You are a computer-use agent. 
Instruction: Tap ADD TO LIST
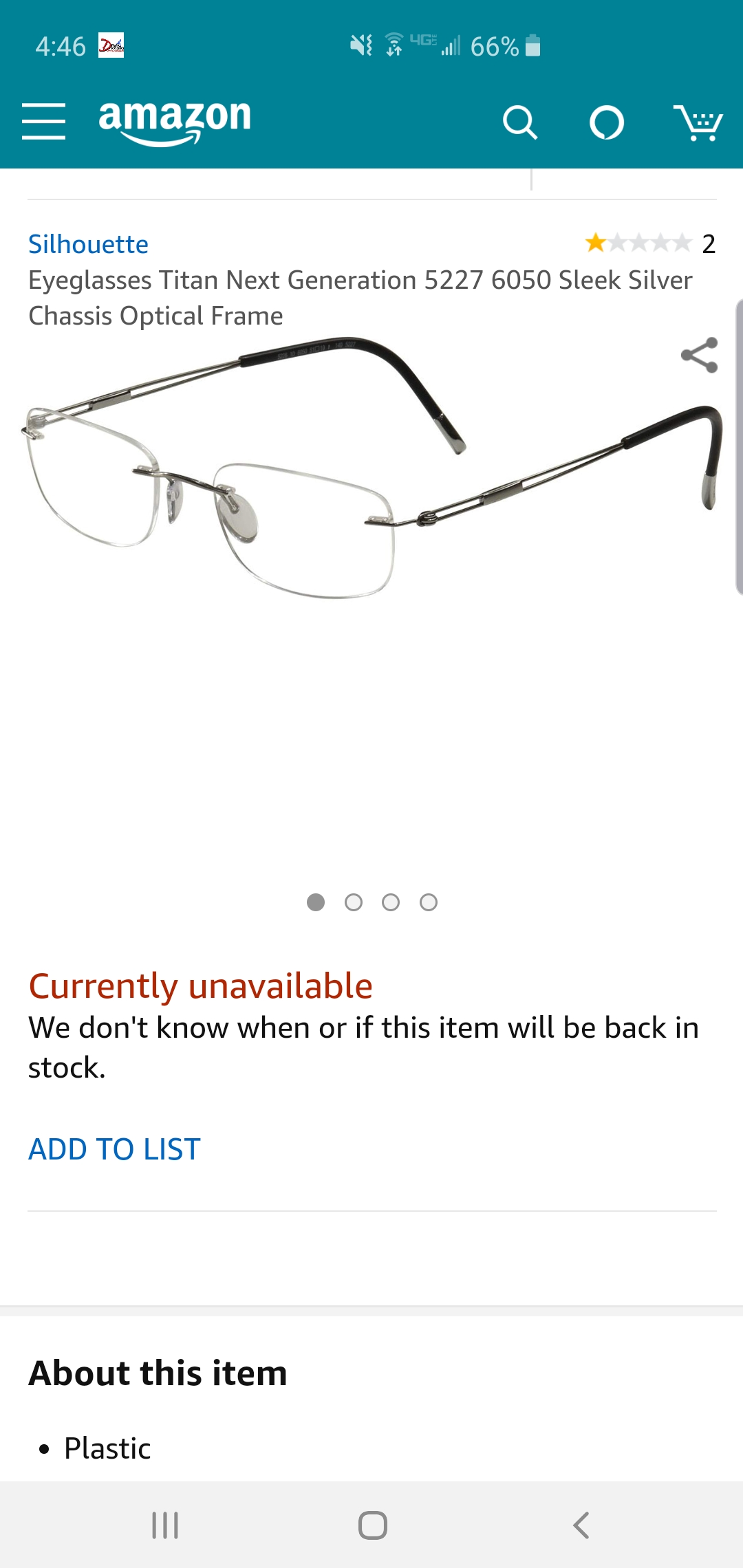click(x=114, y=1149)
